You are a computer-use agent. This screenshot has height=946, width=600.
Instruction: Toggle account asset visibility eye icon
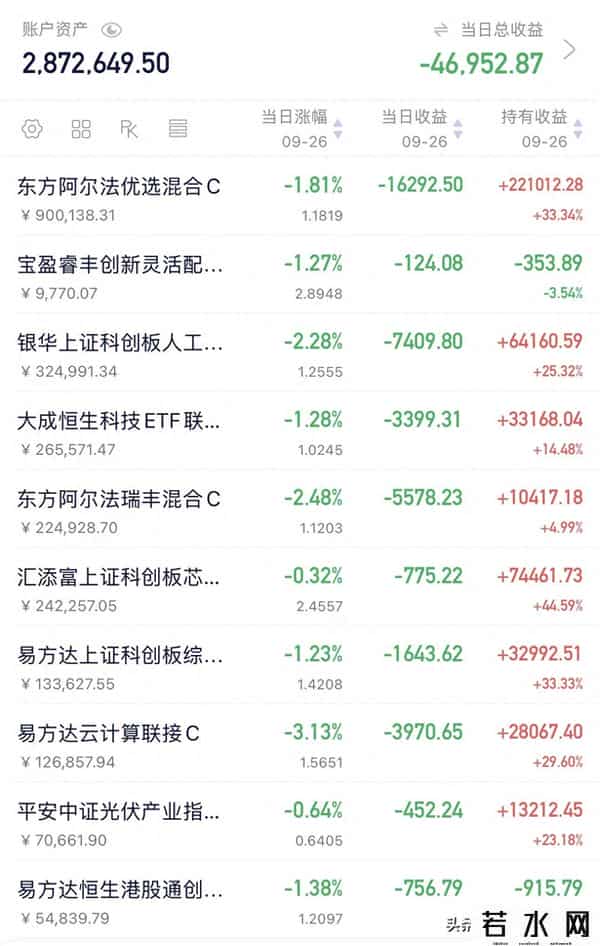click(x=112, y=30)
